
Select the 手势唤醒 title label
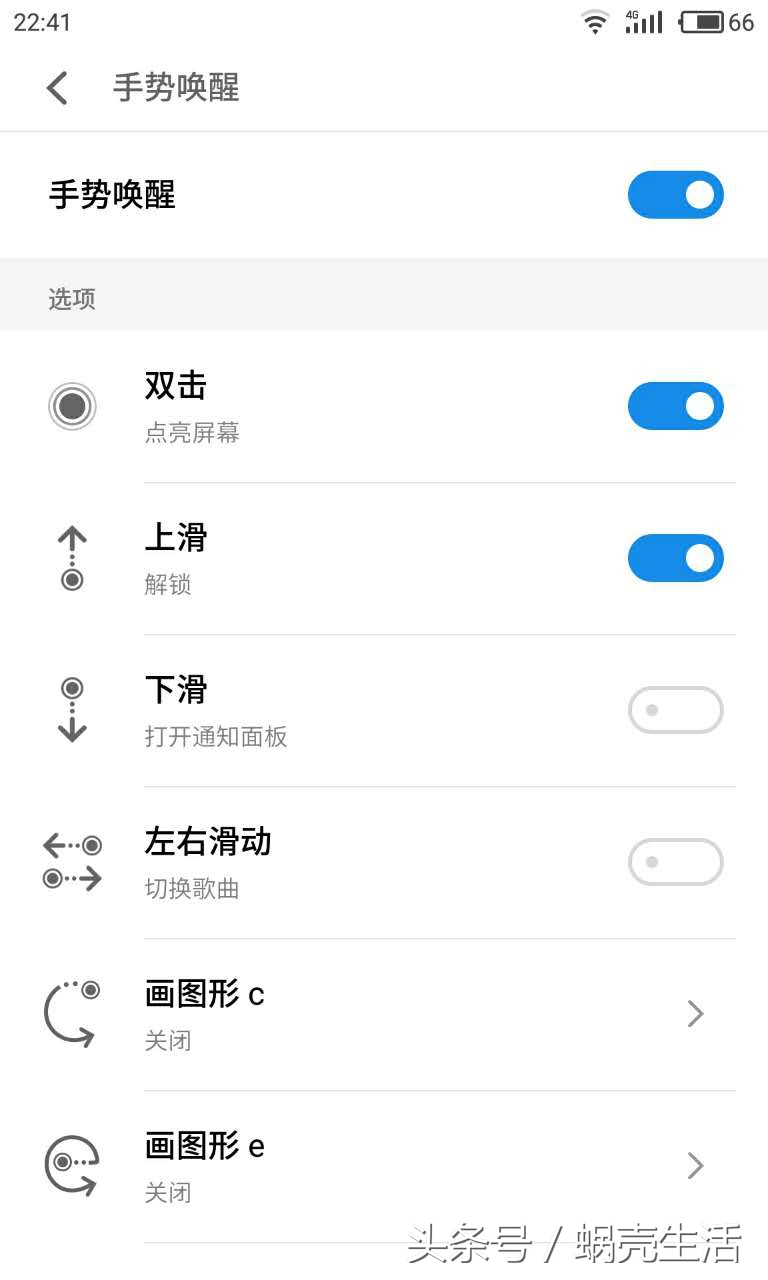click(x=175, y=88)
